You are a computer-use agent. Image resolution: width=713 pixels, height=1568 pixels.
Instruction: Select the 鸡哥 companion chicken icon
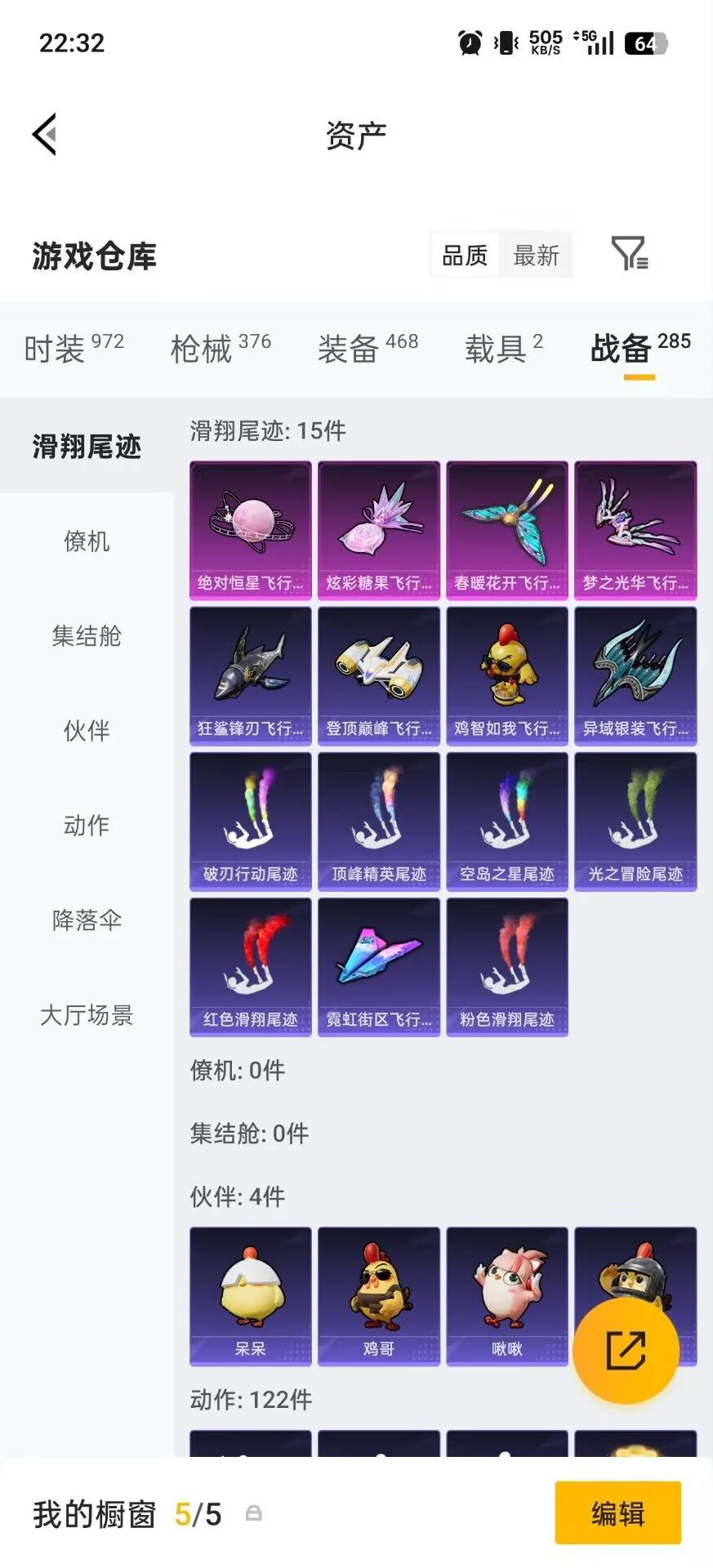pyautogui.click(x=378, y=1294)
